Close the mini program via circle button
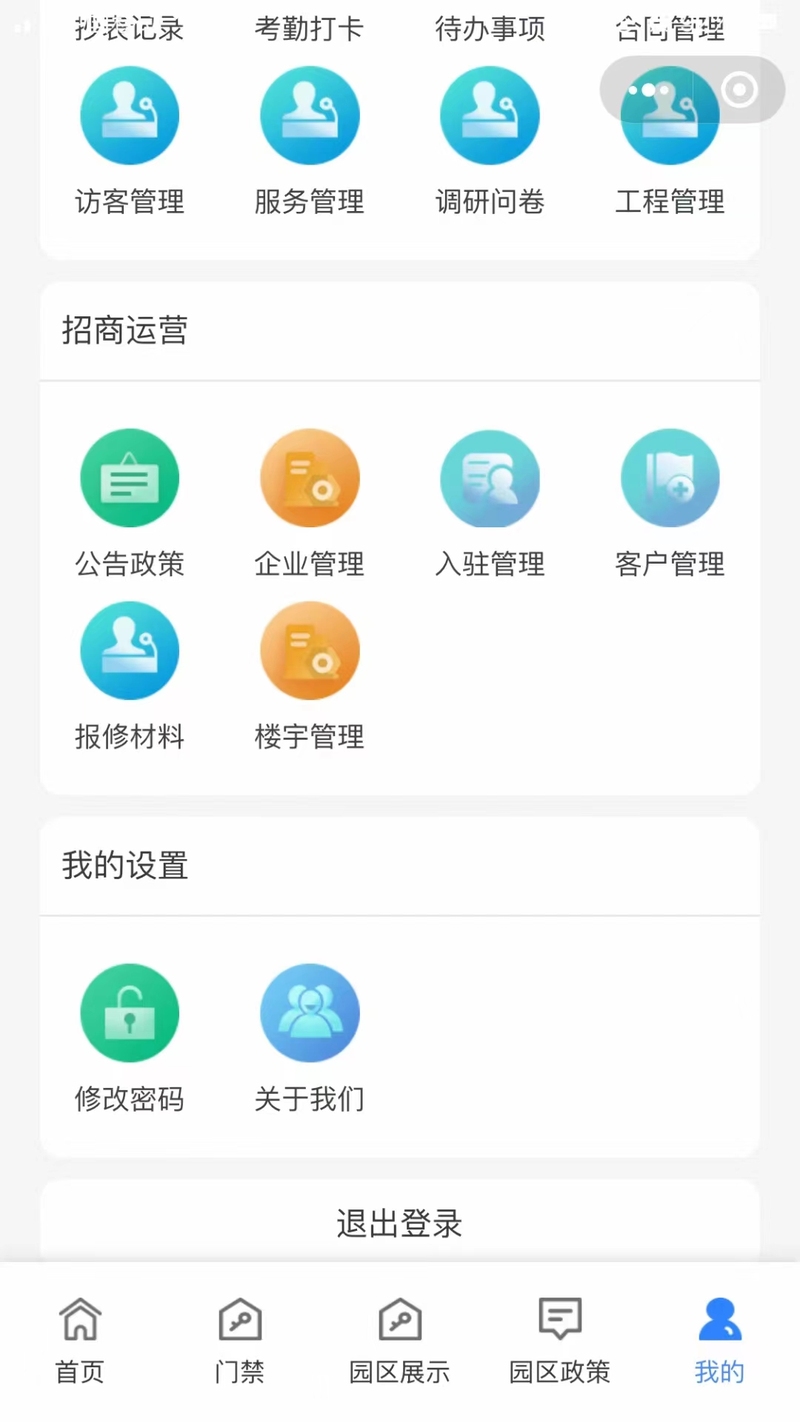 (739, 90)
